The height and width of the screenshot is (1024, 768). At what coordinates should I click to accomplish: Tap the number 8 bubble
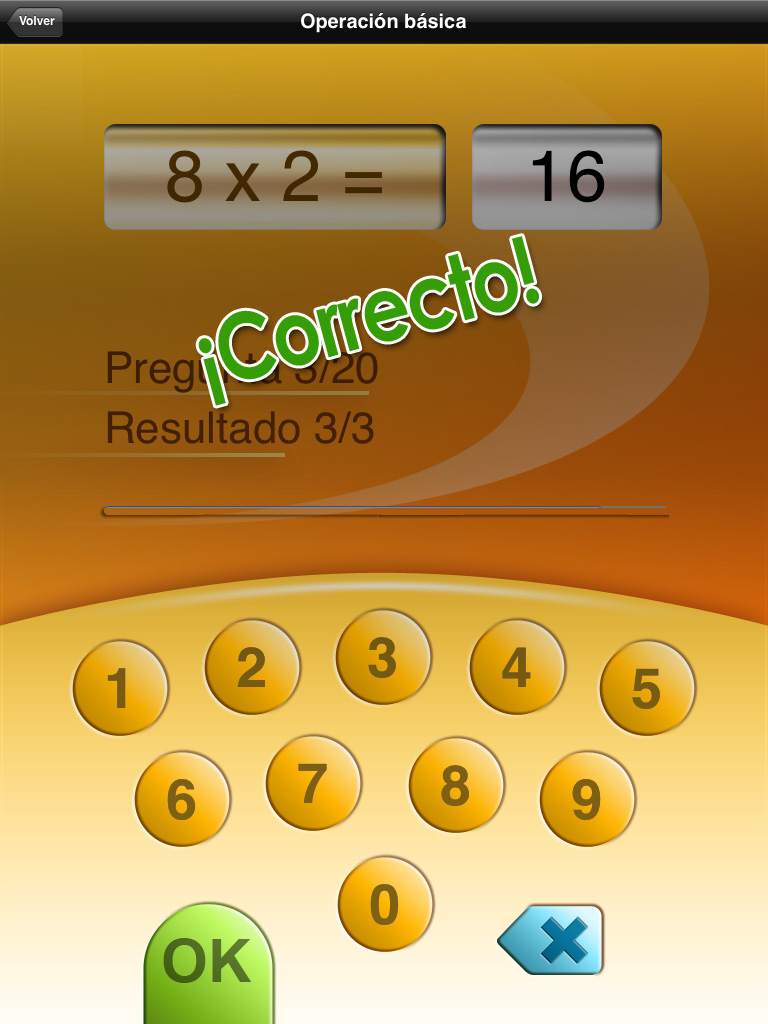456,785
